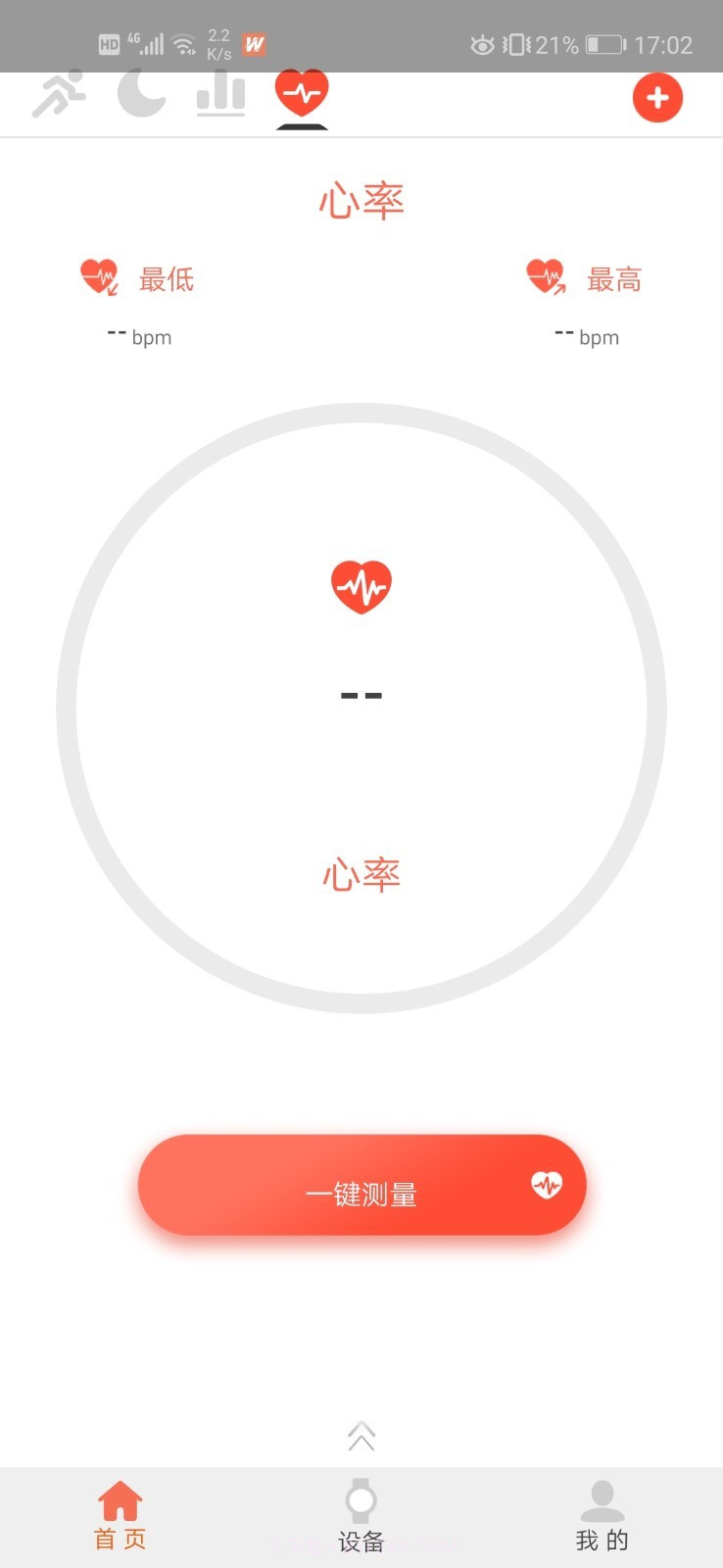Screen dimensions: 723x1568
Task: Click the 心率 page title
Action: pyautogui.click(x=361, y=201)
